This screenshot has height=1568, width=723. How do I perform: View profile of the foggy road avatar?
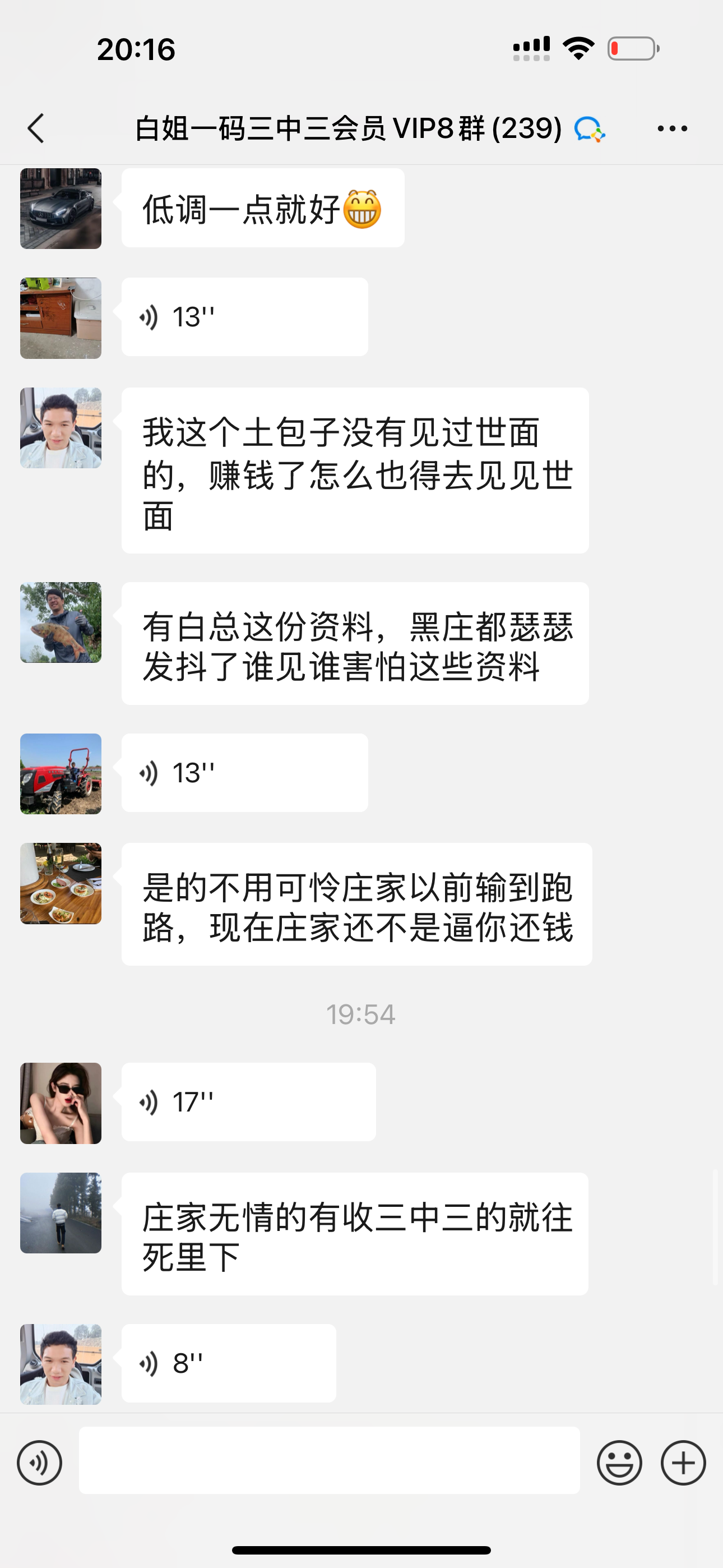pyautogui.click(x=61, y=1212)
